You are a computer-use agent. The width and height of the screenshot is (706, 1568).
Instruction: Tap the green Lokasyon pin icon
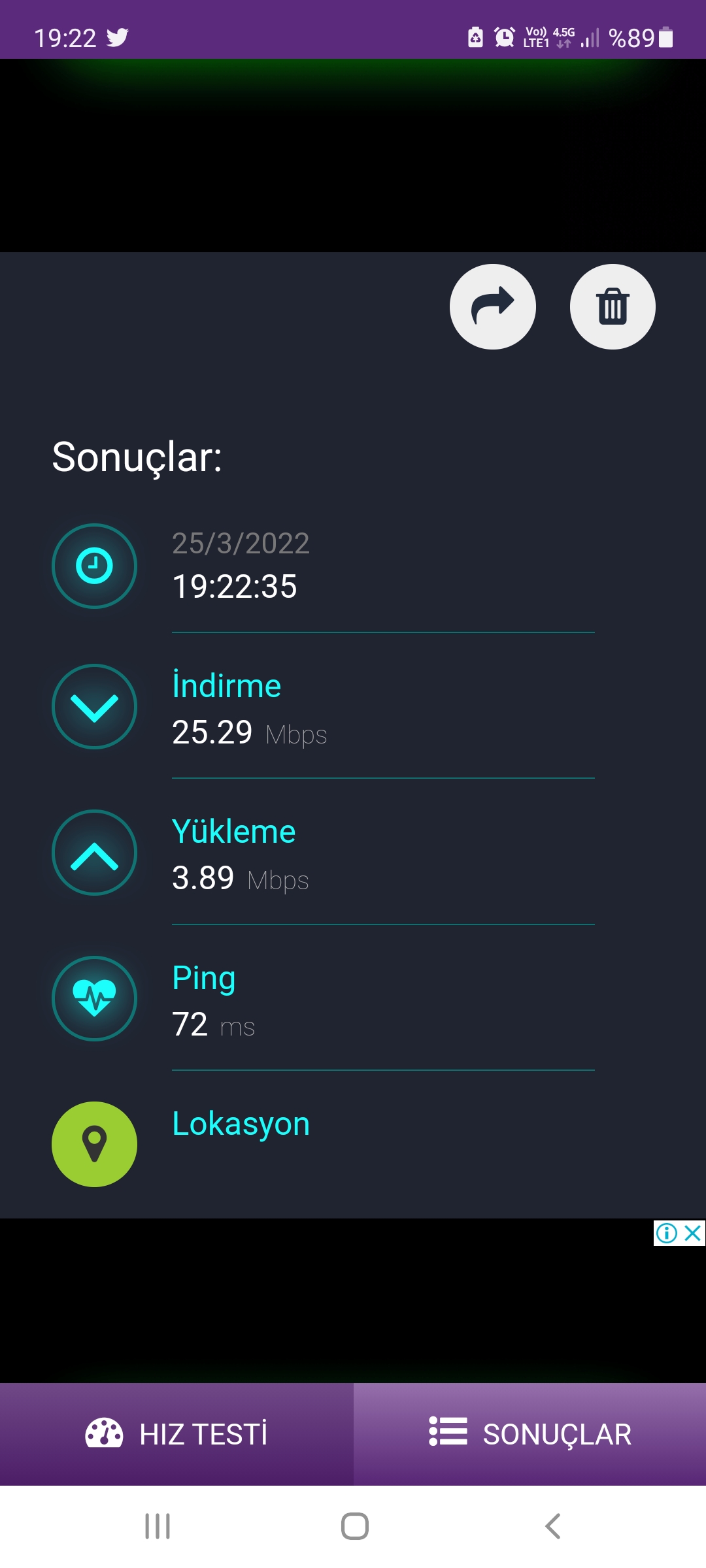[x=94, y=1144]
